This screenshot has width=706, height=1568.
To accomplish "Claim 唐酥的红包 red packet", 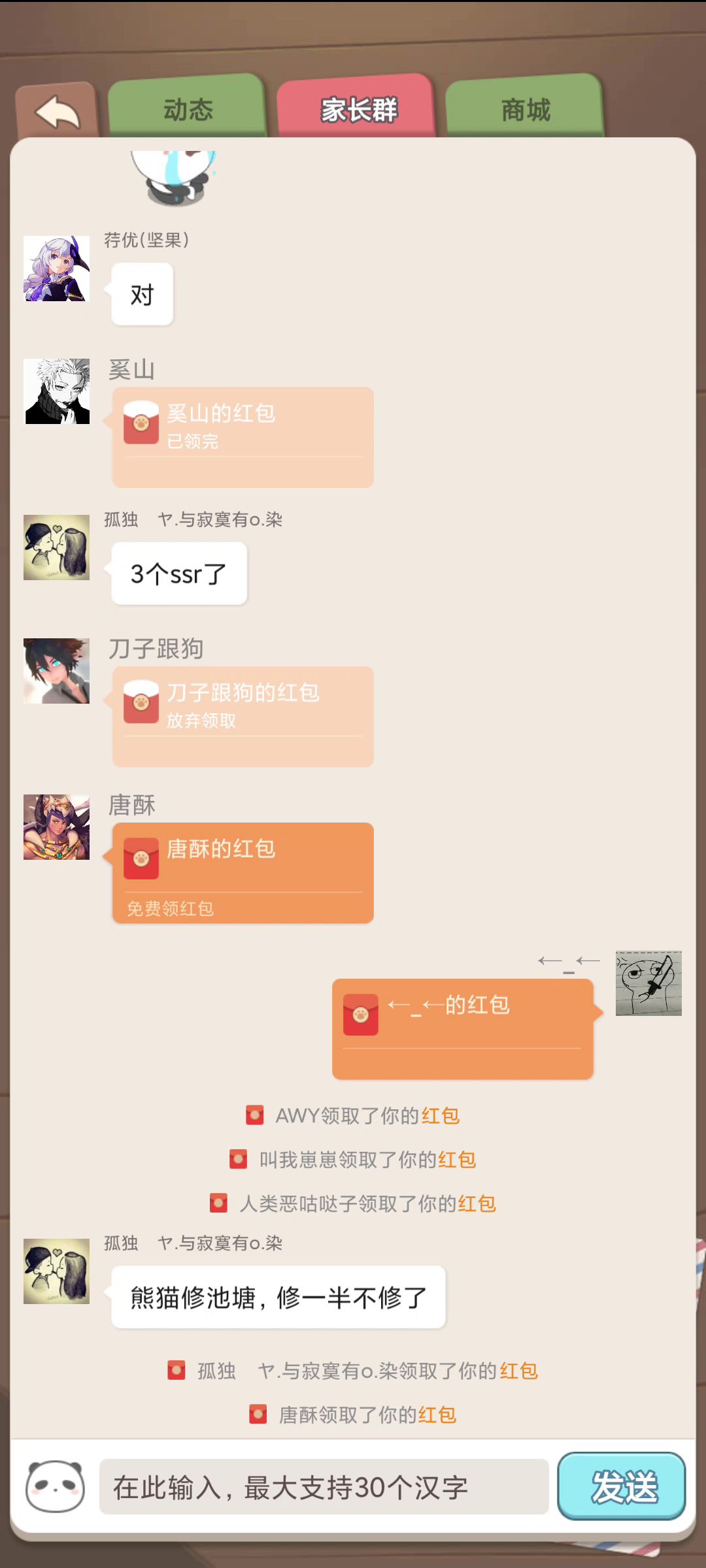I will tap(243, 872).
